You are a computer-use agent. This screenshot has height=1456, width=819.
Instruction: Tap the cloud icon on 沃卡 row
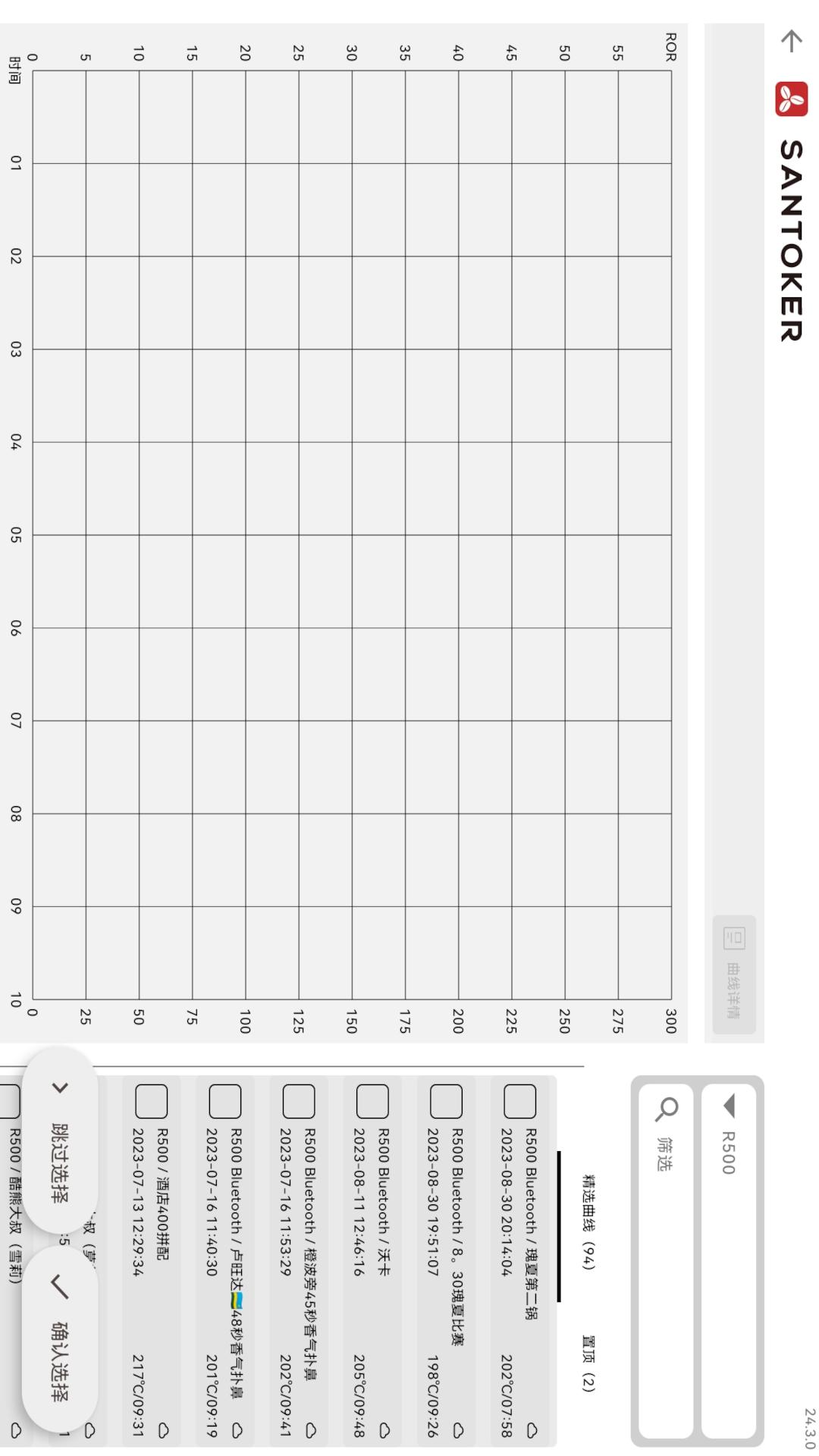[384, 1430]
